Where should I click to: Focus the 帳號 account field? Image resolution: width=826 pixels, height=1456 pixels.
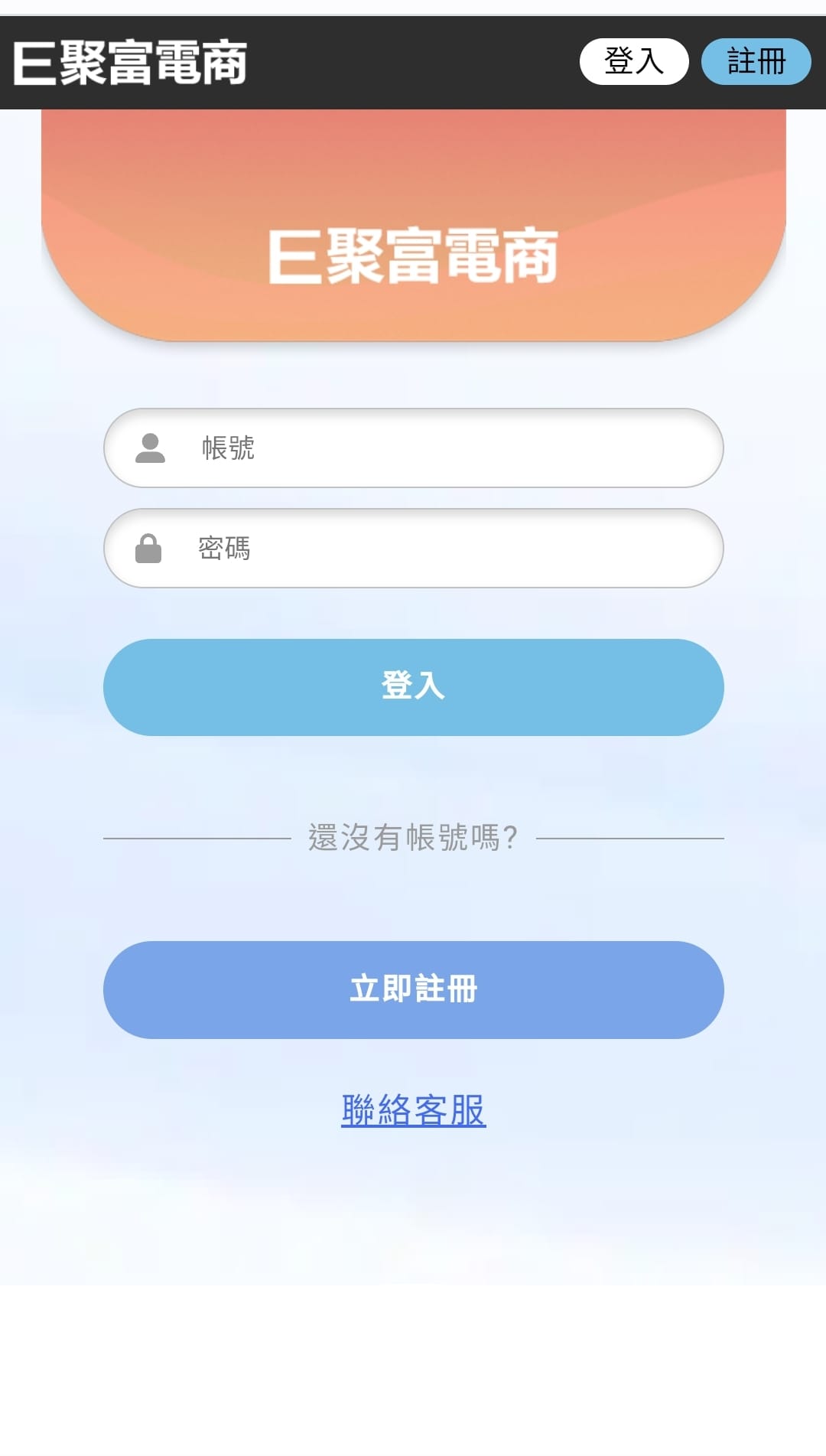pos(414,448)
